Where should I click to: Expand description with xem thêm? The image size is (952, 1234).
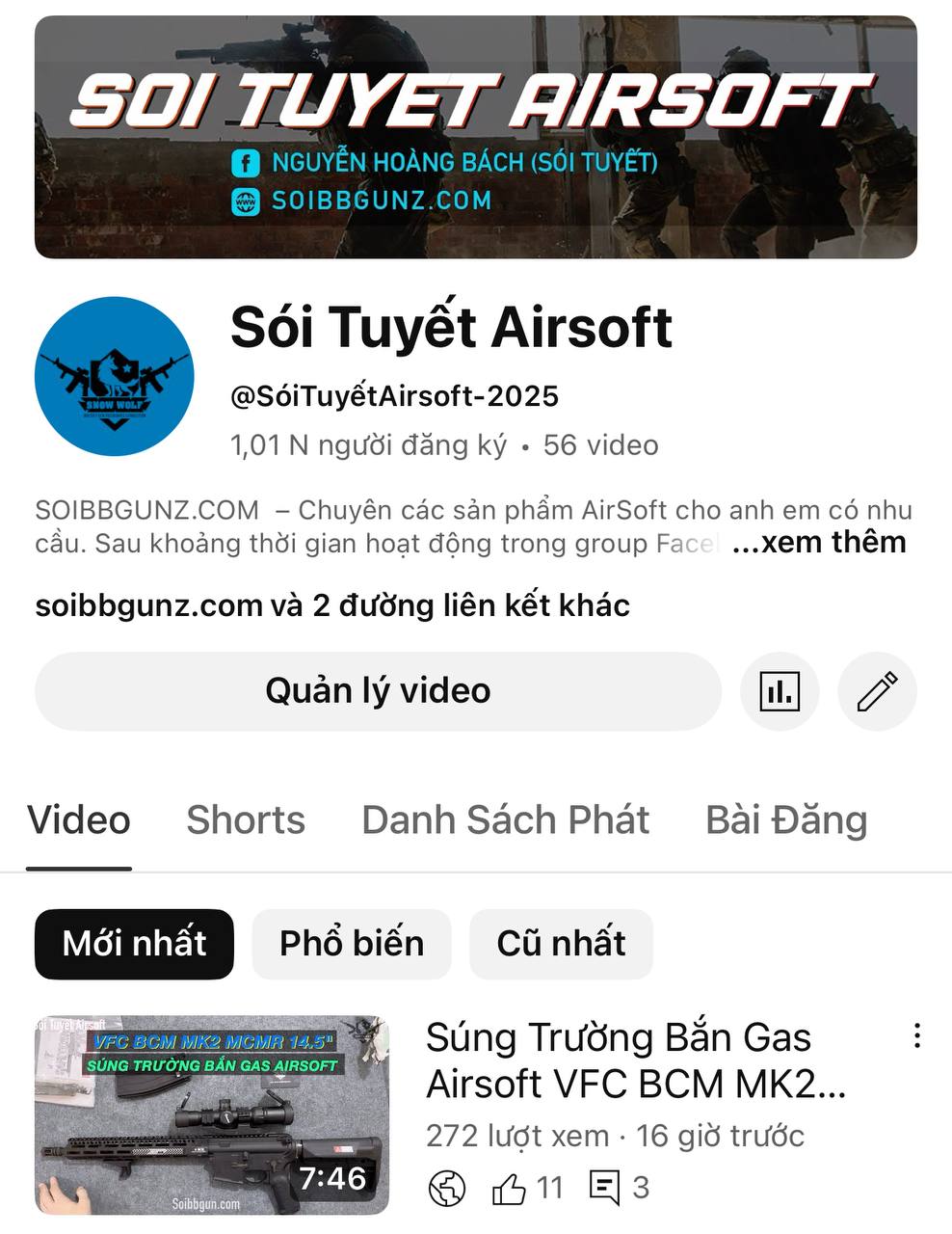(819, 543)
